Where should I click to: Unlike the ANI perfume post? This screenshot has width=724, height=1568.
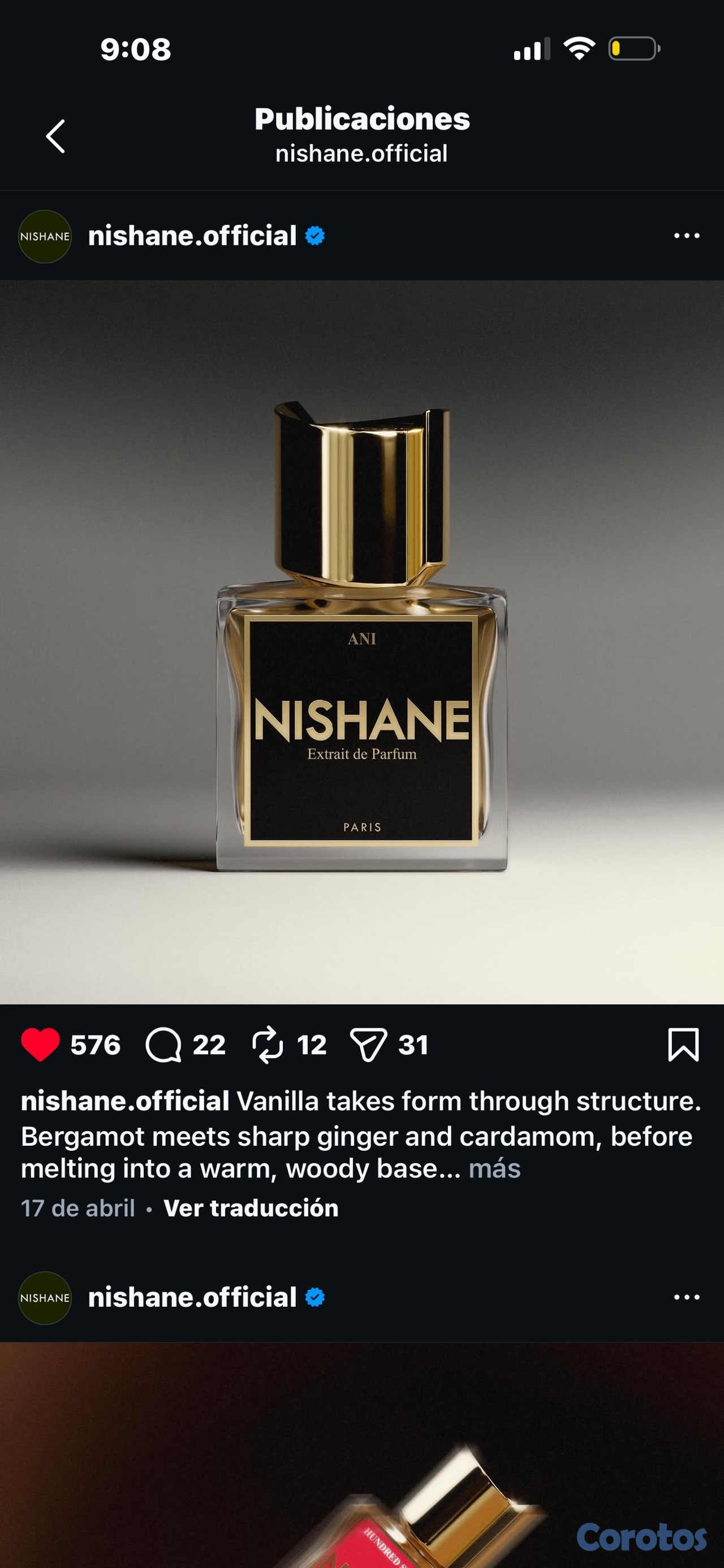pyautogui.click(x=40, y=1045)
